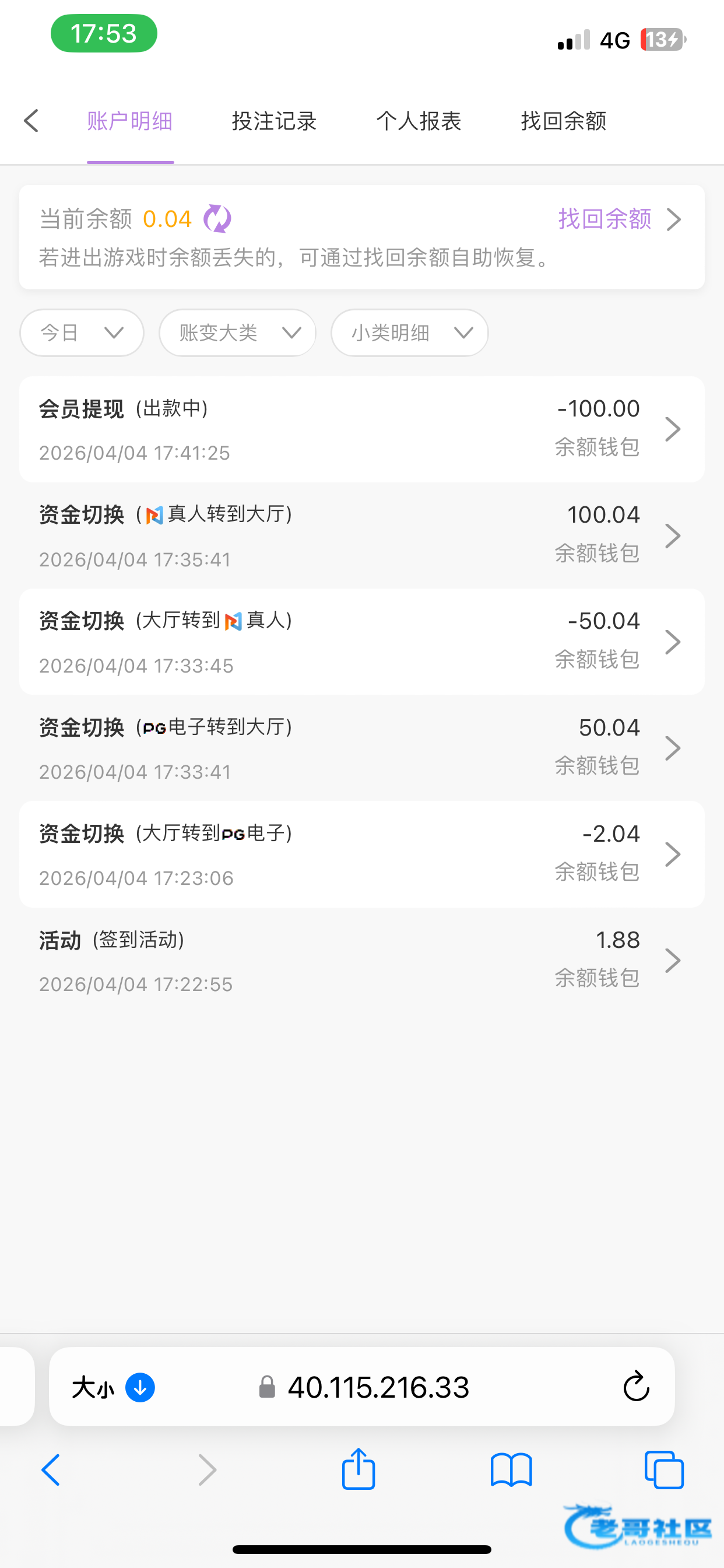Viewport: 724px width, 1568px height.
Task: Expand the 小类明细 dropdown
Action: pos(409,333)
